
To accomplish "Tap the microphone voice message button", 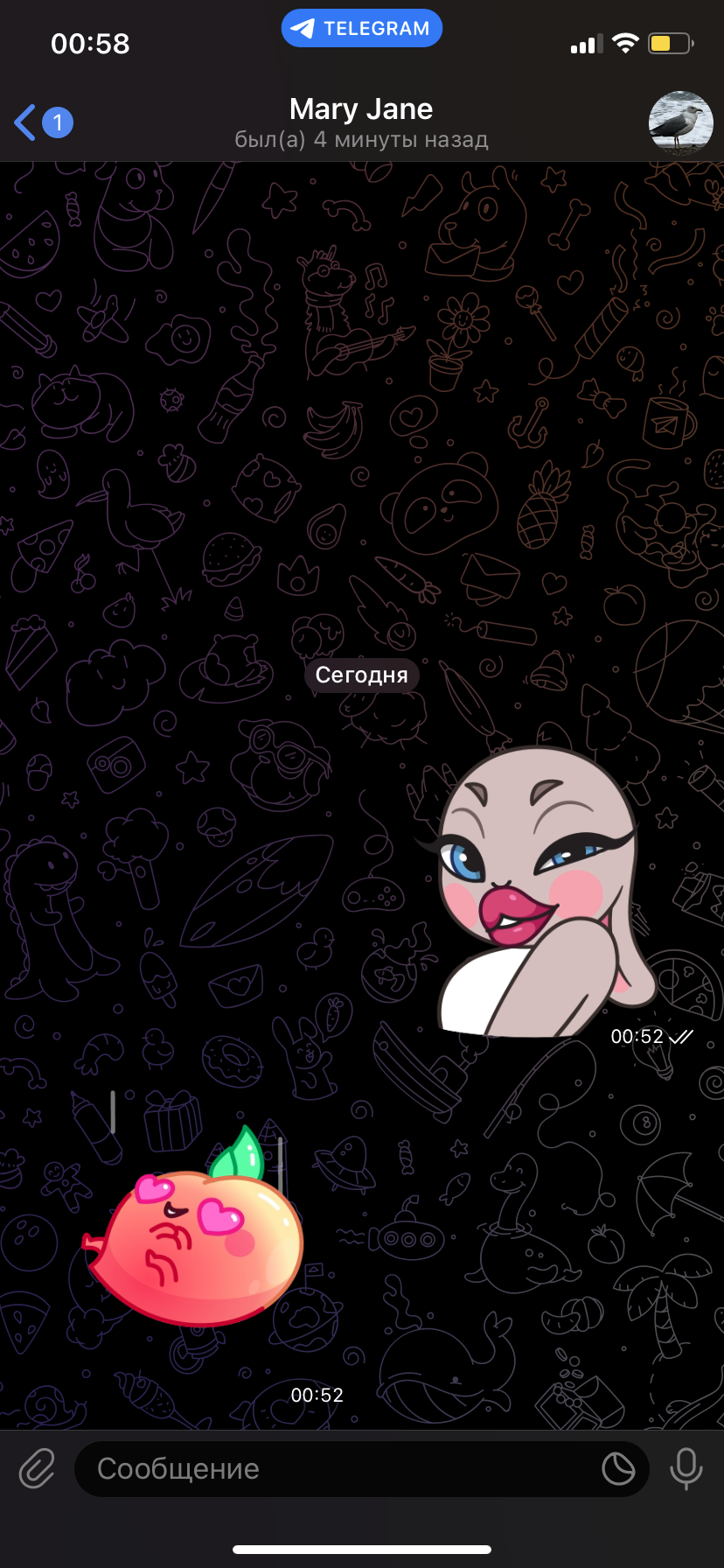I will [x=686, y=1468].
